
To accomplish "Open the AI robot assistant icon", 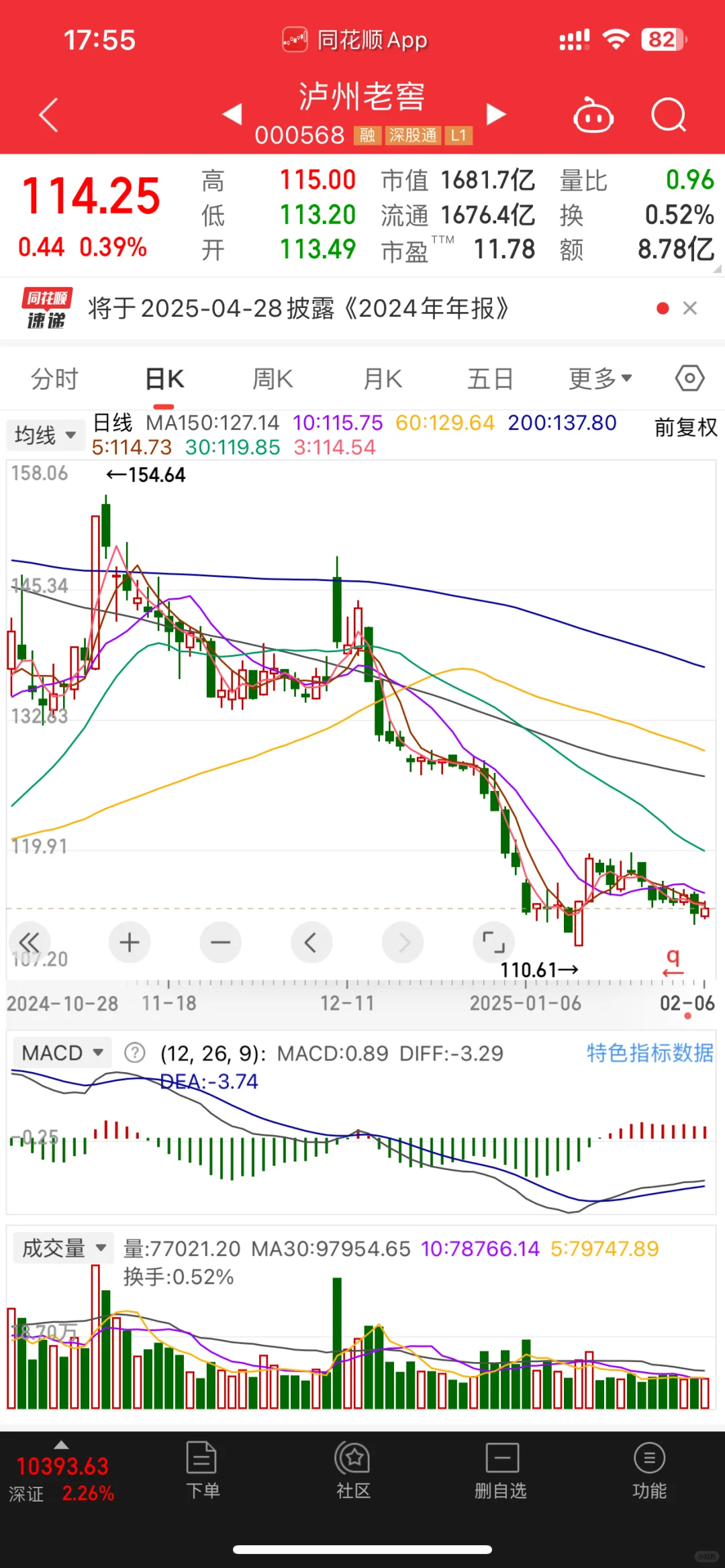I will coord(593,115).
